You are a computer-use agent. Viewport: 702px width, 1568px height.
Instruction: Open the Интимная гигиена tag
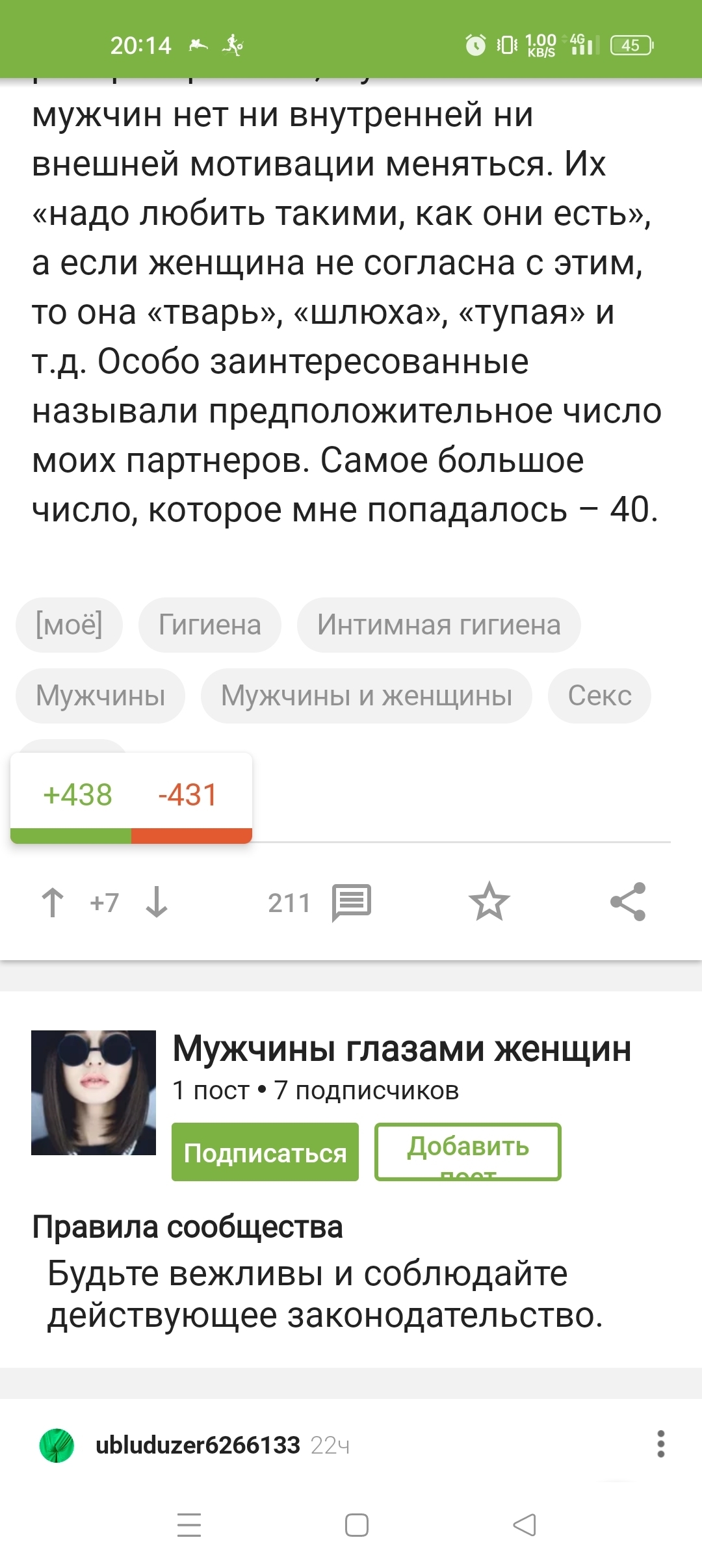point(439,625)
